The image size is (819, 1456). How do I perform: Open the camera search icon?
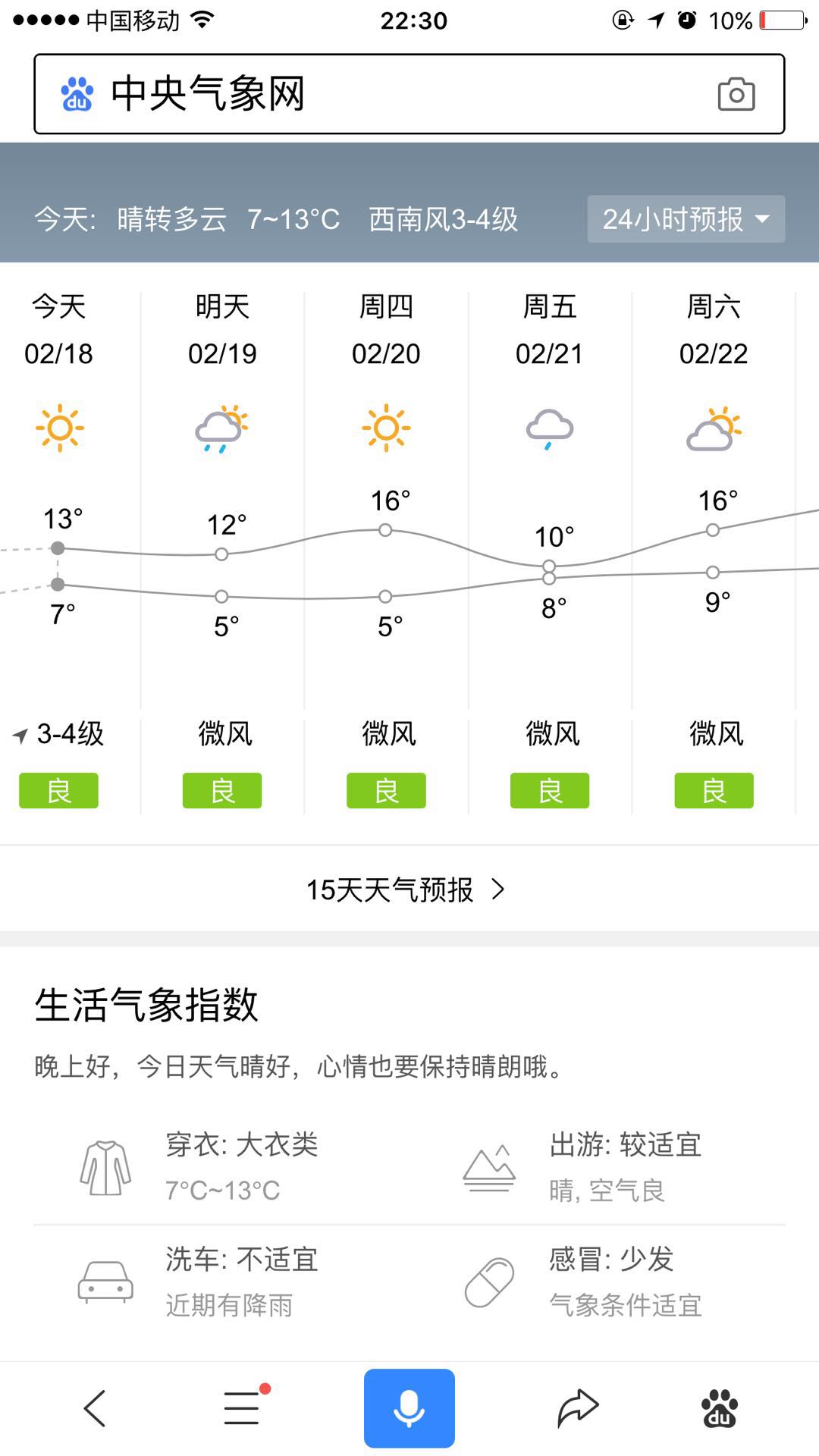point(736,94)
